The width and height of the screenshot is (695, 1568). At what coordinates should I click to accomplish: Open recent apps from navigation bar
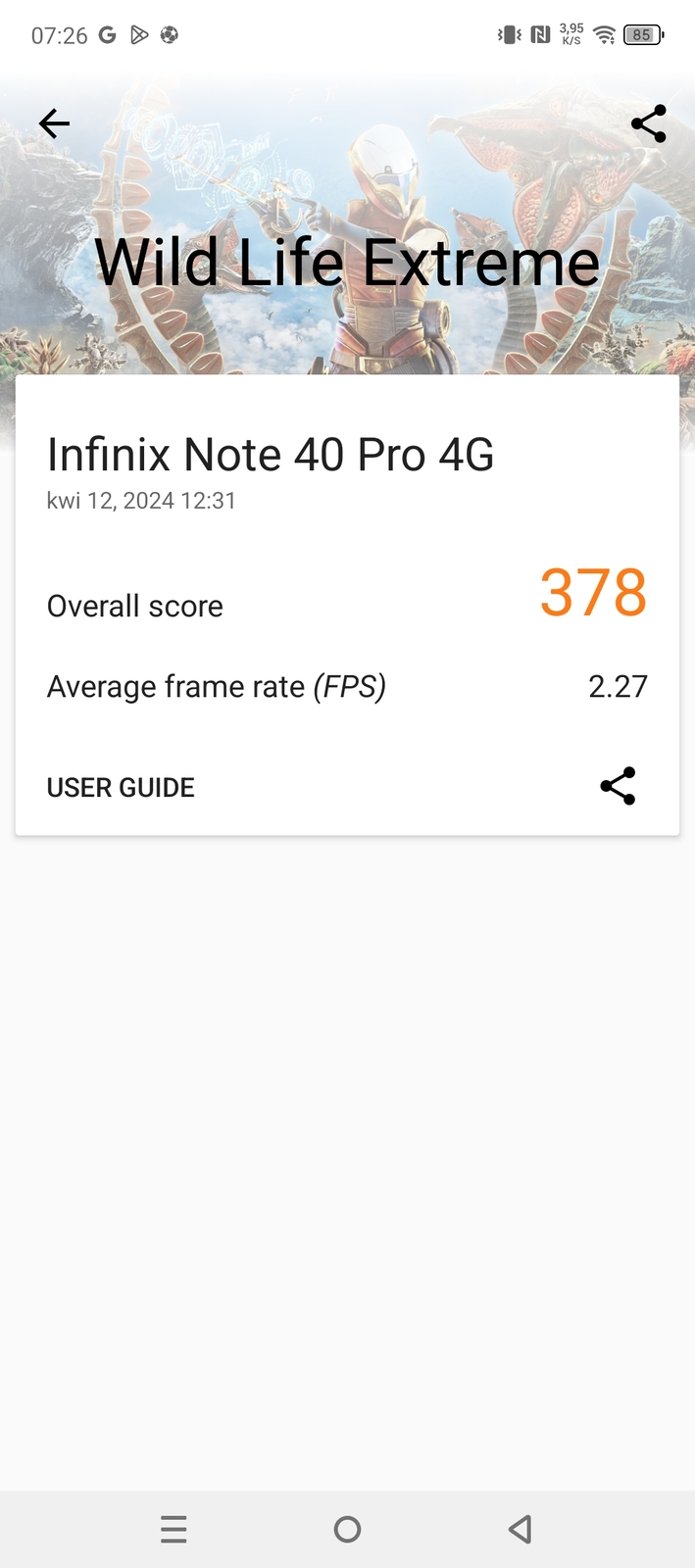(174, 1529)
